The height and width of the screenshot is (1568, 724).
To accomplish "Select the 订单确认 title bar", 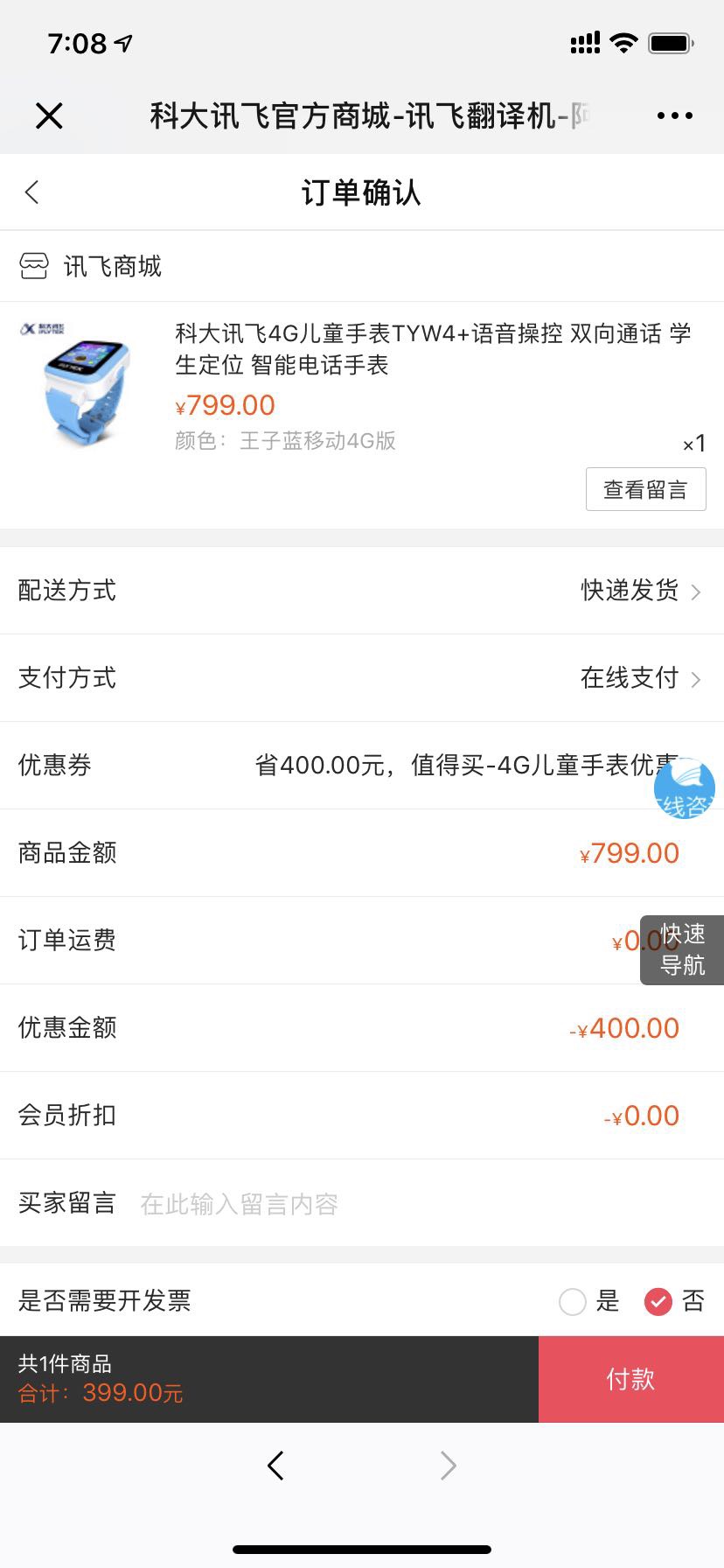I will [362, 192].
